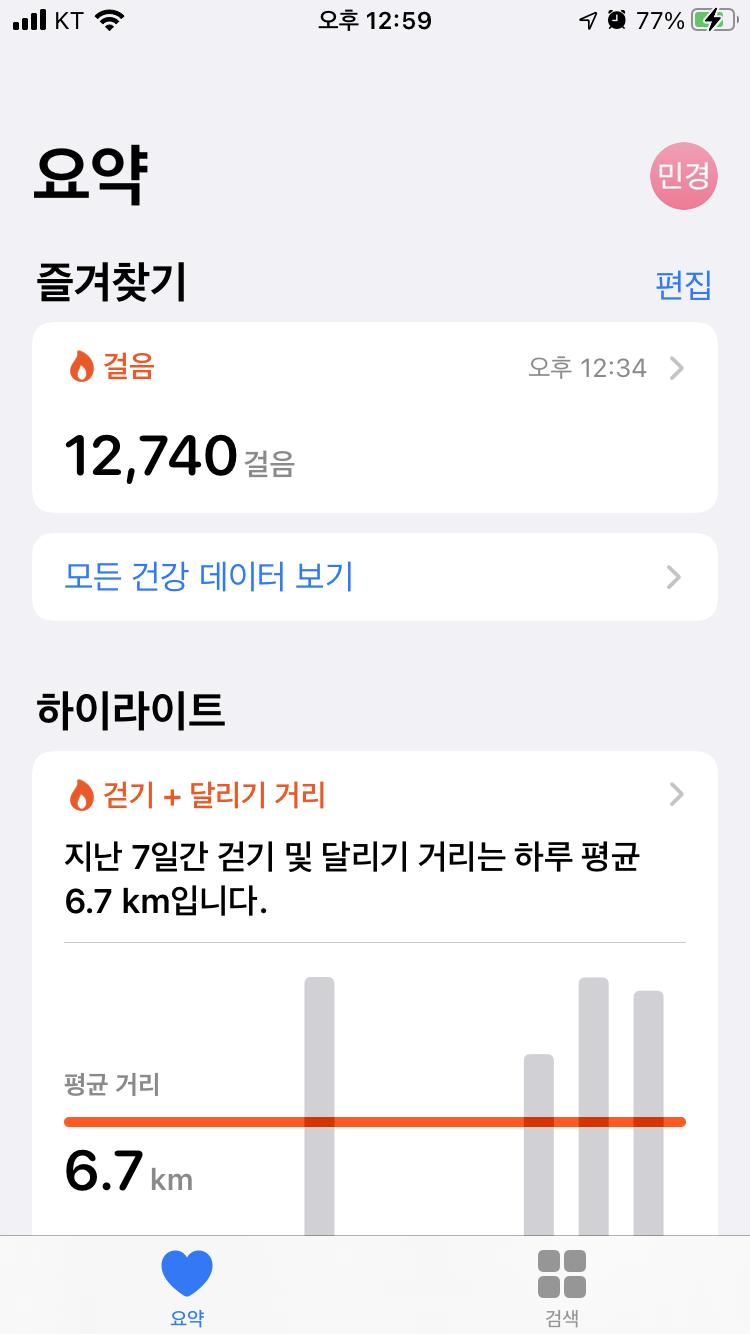The width and height of the screenshot is (750, 1334).
Task: Open the 걸음 step count card
Action: click(374, 417)
